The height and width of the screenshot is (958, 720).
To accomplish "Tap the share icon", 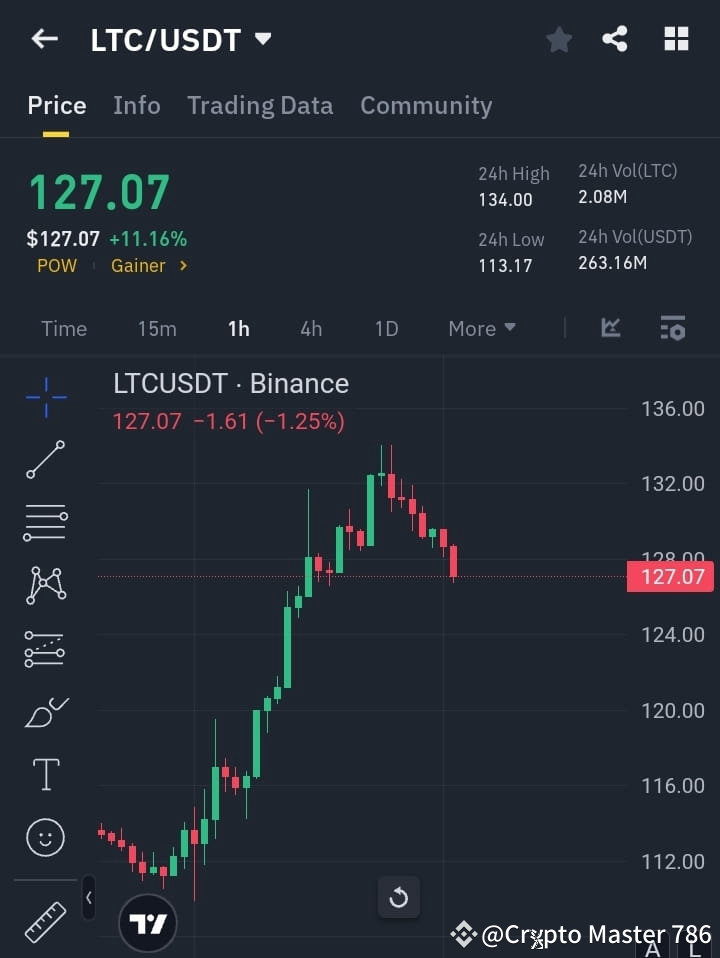I will [x=616, y=39].
